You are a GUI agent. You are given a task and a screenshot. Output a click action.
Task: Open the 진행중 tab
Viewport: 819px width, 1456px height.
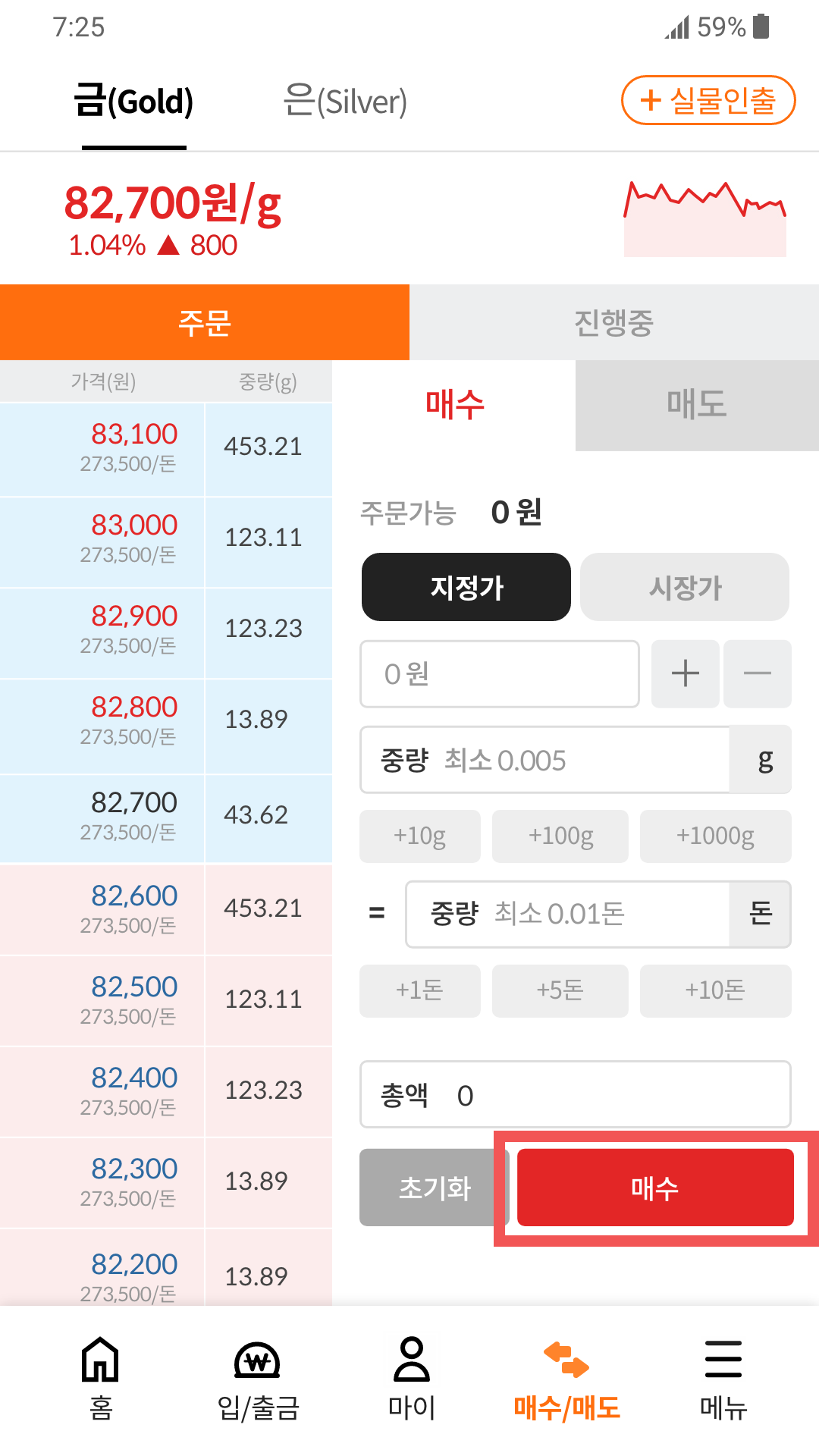(x=614, y=322)
